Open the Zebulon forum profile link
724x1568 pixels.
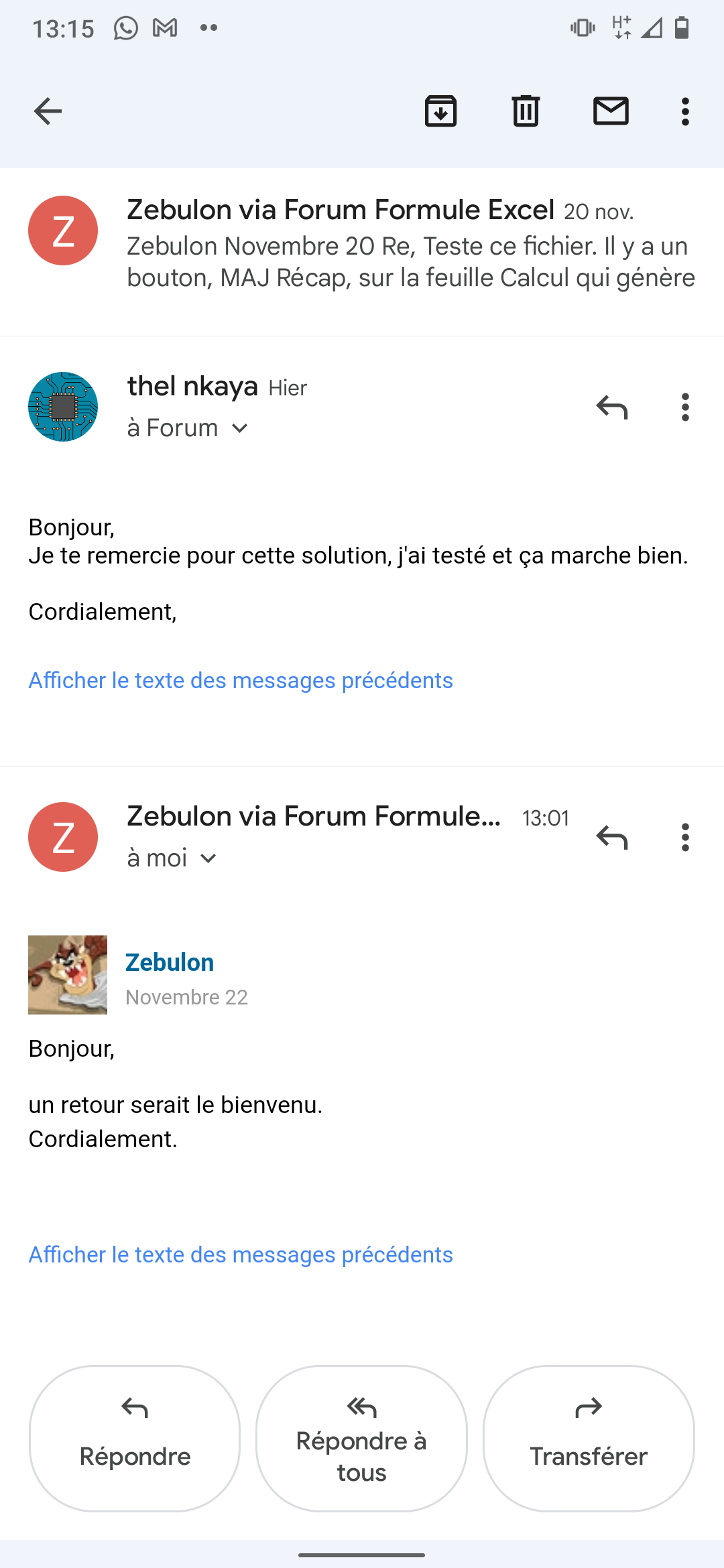[x=170, y=962]
